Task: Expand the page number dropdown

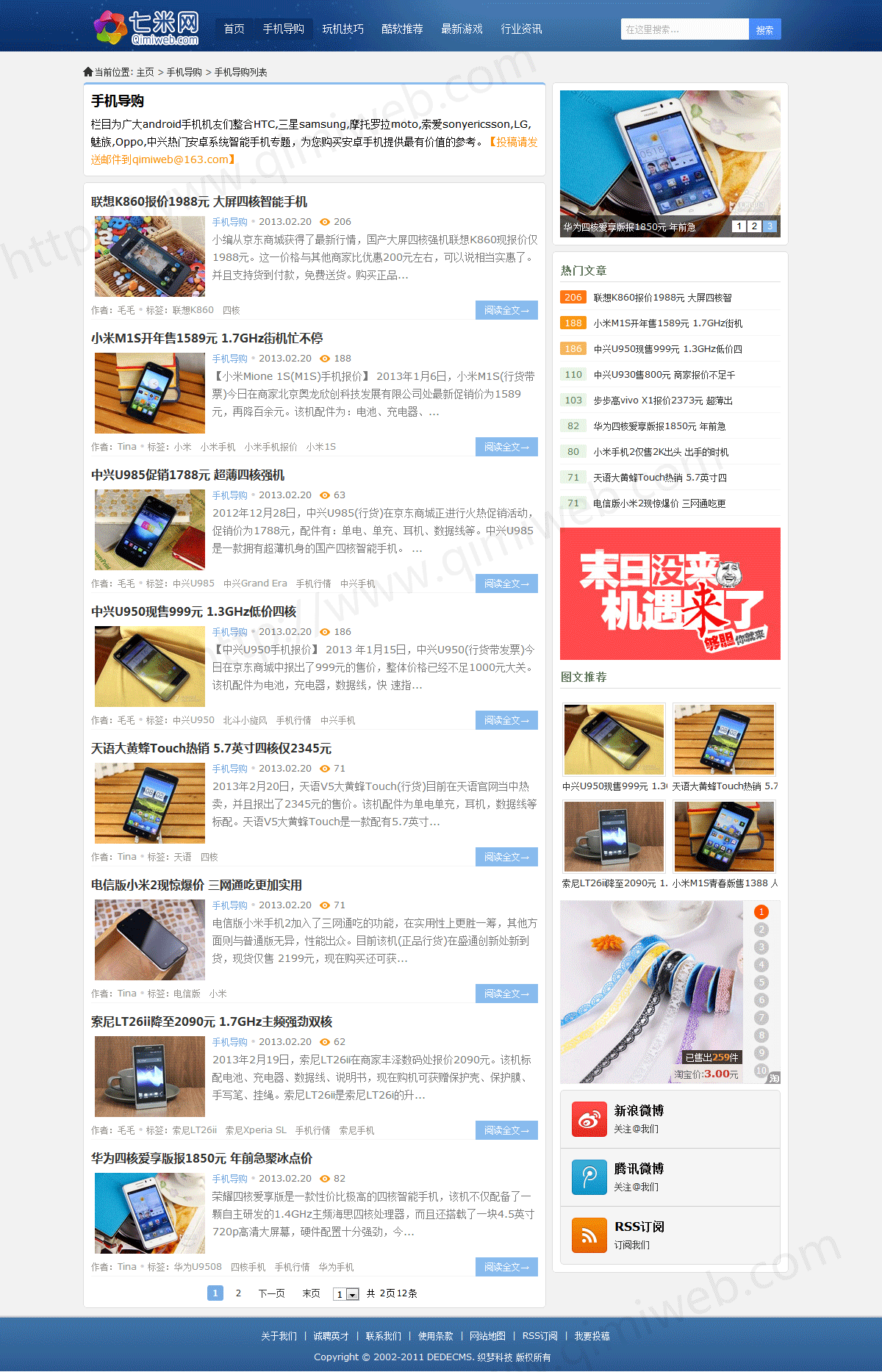Action: tap(352, 1294)
